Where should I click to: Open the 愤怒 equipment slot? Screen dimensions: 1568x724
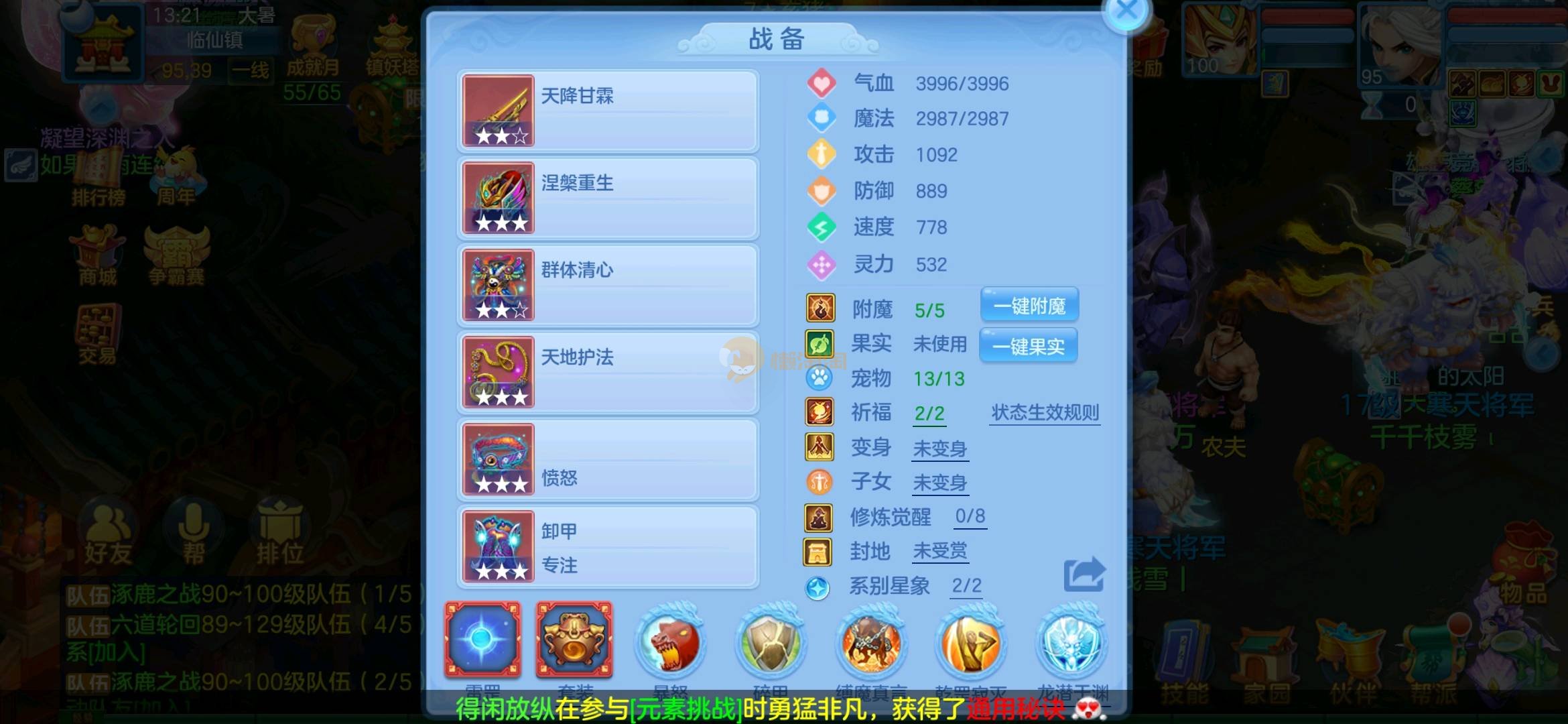pyautogui.click(x=608, y=460)
